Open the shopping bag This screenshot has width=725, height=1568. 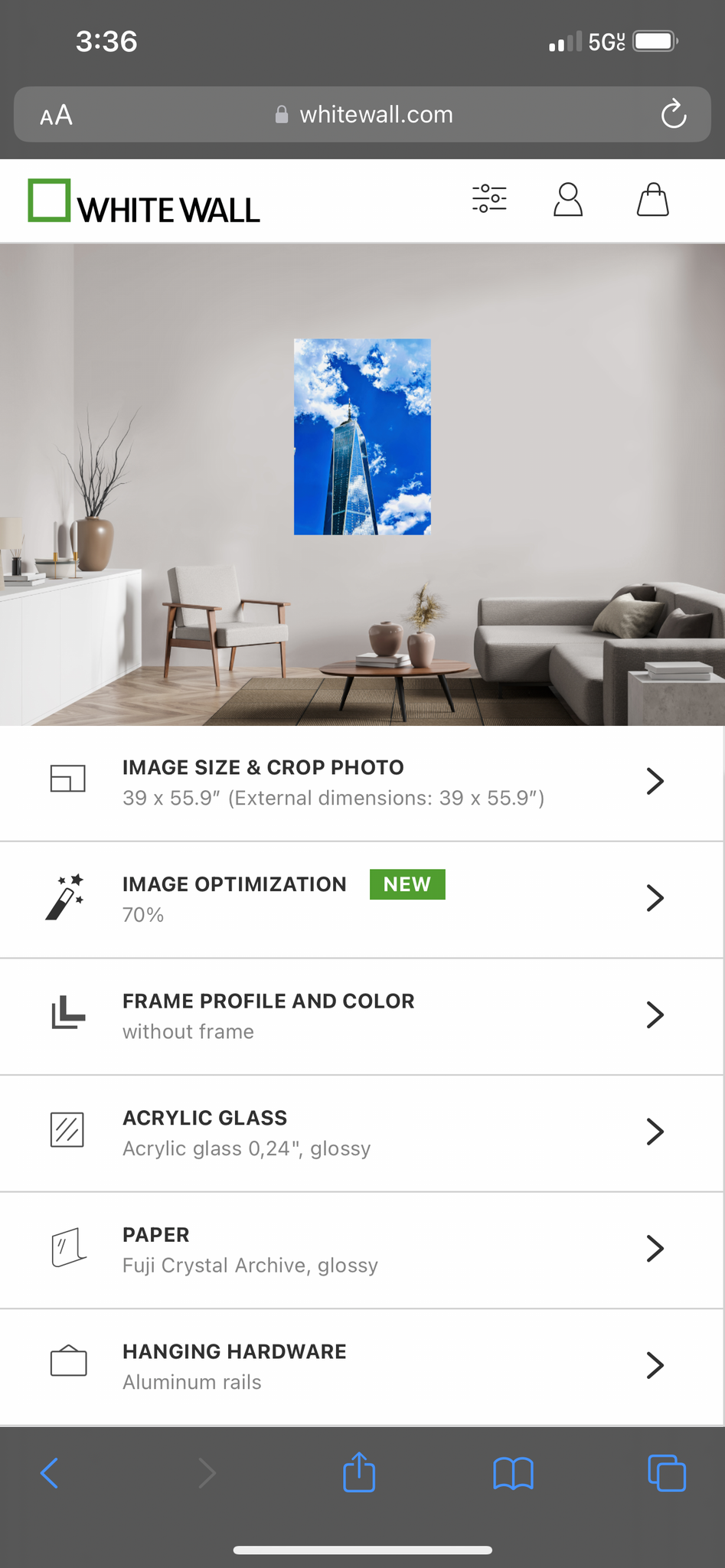pyautogui.click(x=653, y=200)
